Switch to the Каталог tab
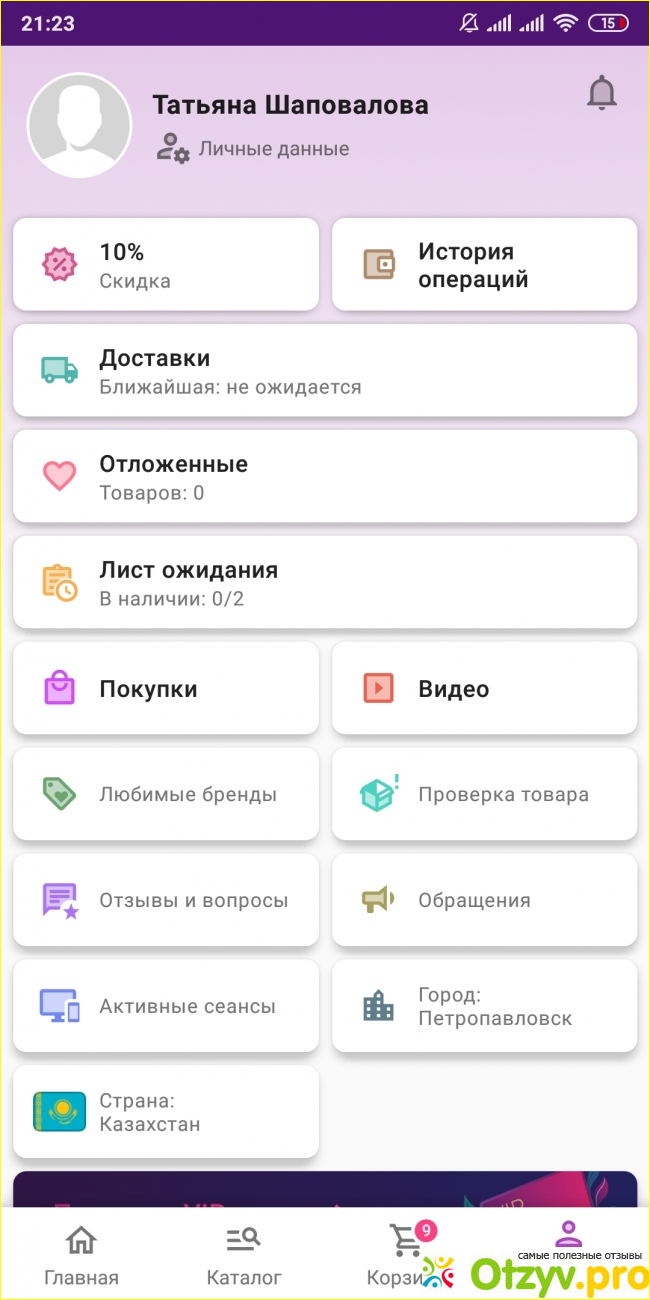Viewport: 650px width, 1300px height. (x=244, y=1256)
